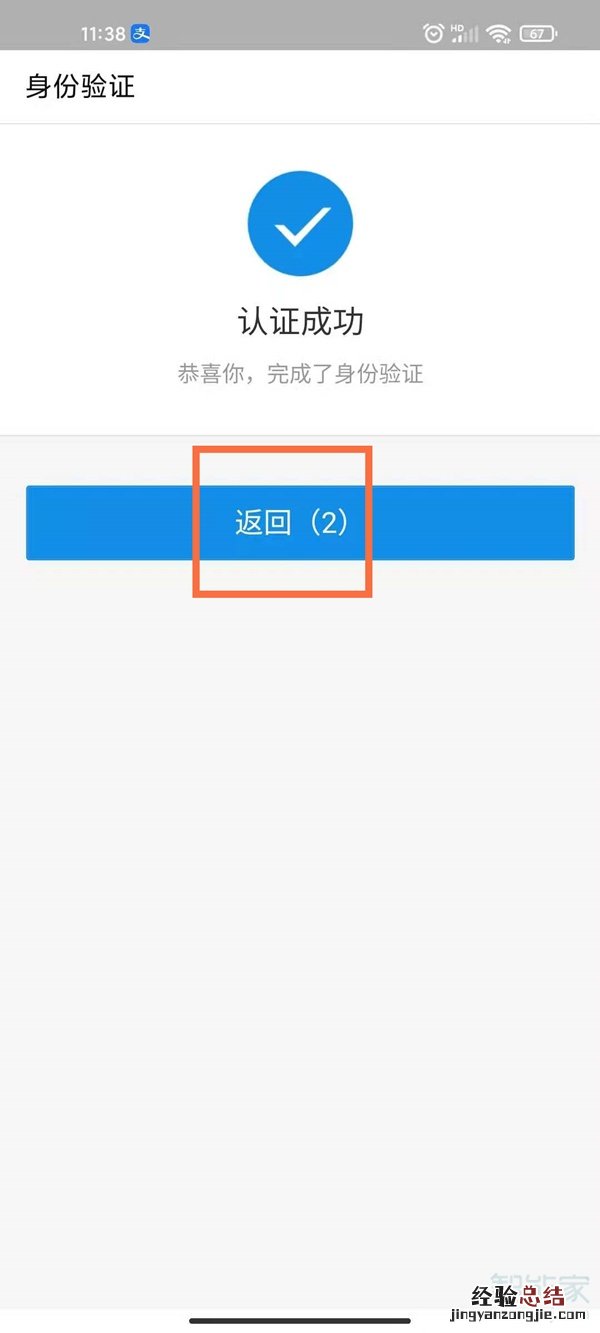Tap the blue 返回 (2) button

(x=299, y=522)
